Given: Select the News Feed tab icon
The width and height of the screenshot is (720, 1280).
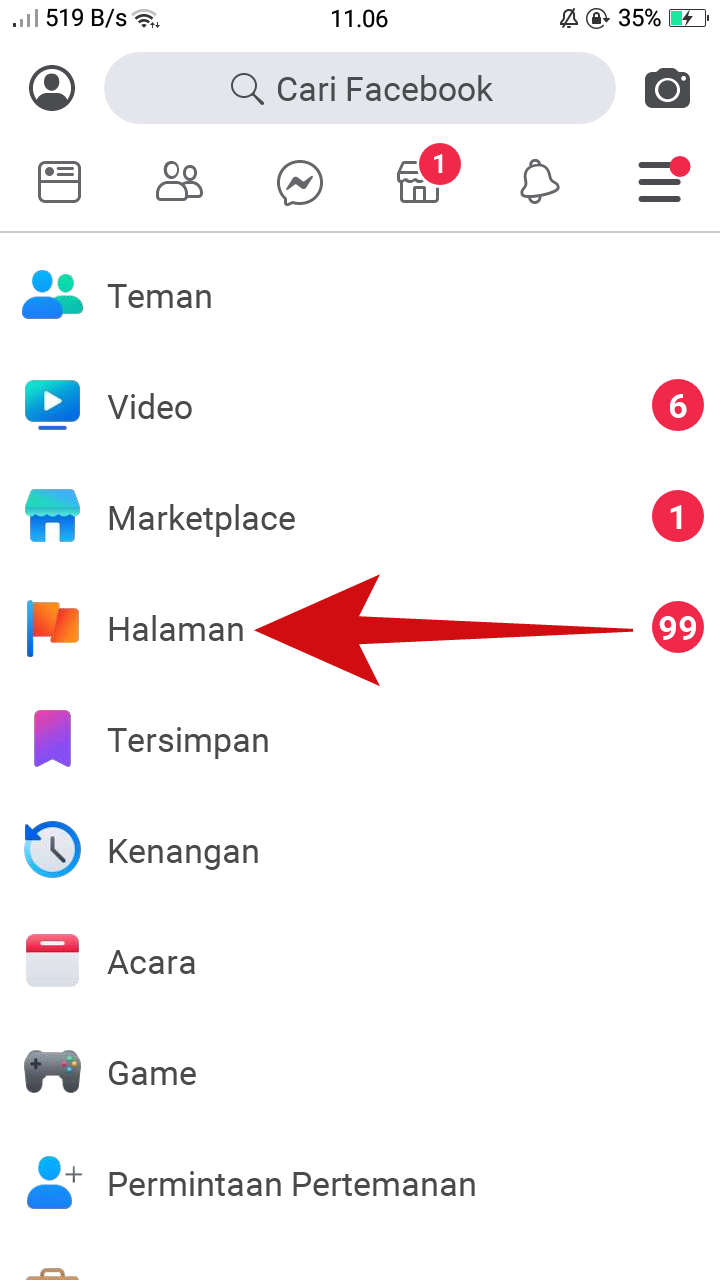Looking at the screenshot, I should coord(59,182).
